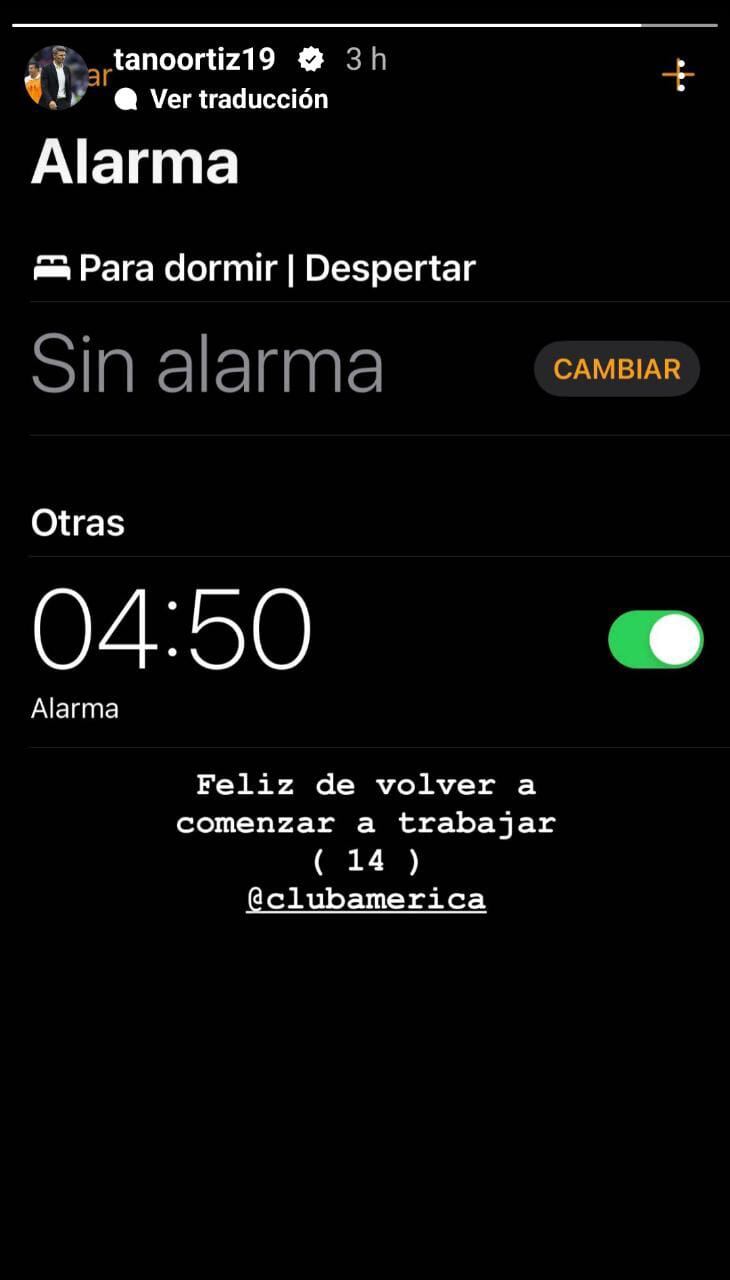730x1280 pixels.
Task: Open tanoortiz19's profile picture
Action: click(56, 76)
